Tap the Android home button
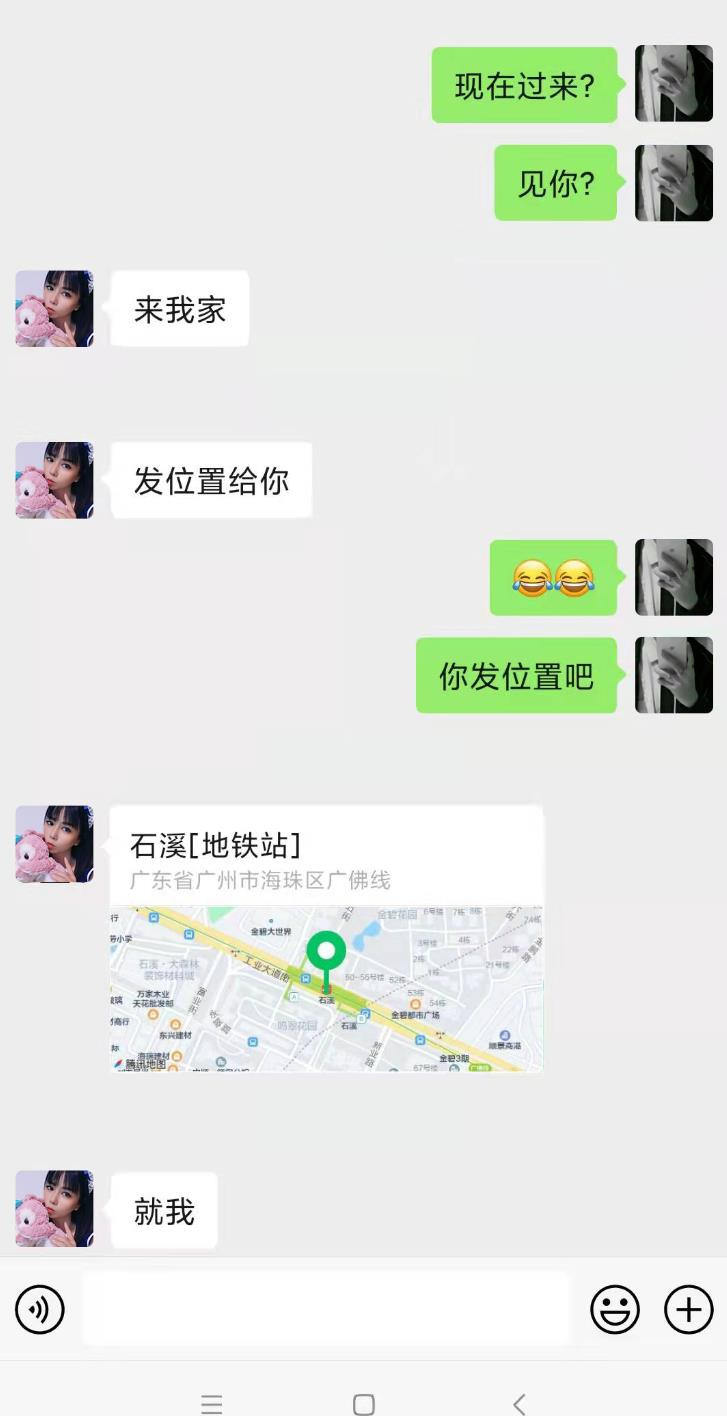The height and width of the screenshot is (1416, 727). tap(363, 1404)
